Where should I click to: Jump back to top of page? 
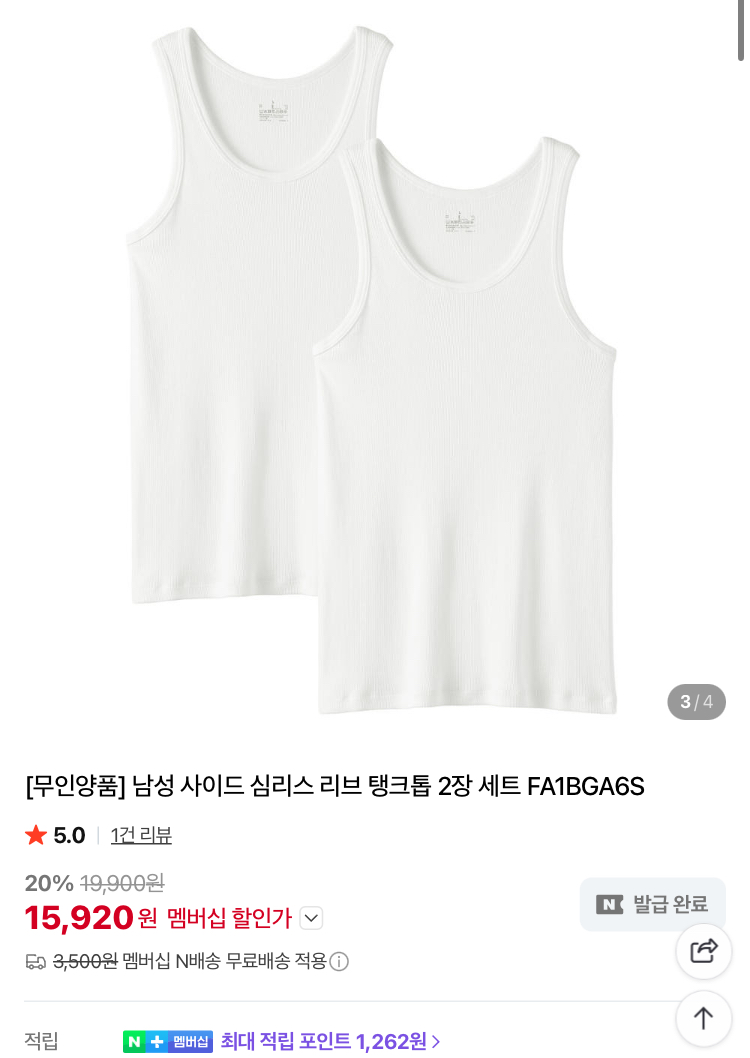[704, 1018]
